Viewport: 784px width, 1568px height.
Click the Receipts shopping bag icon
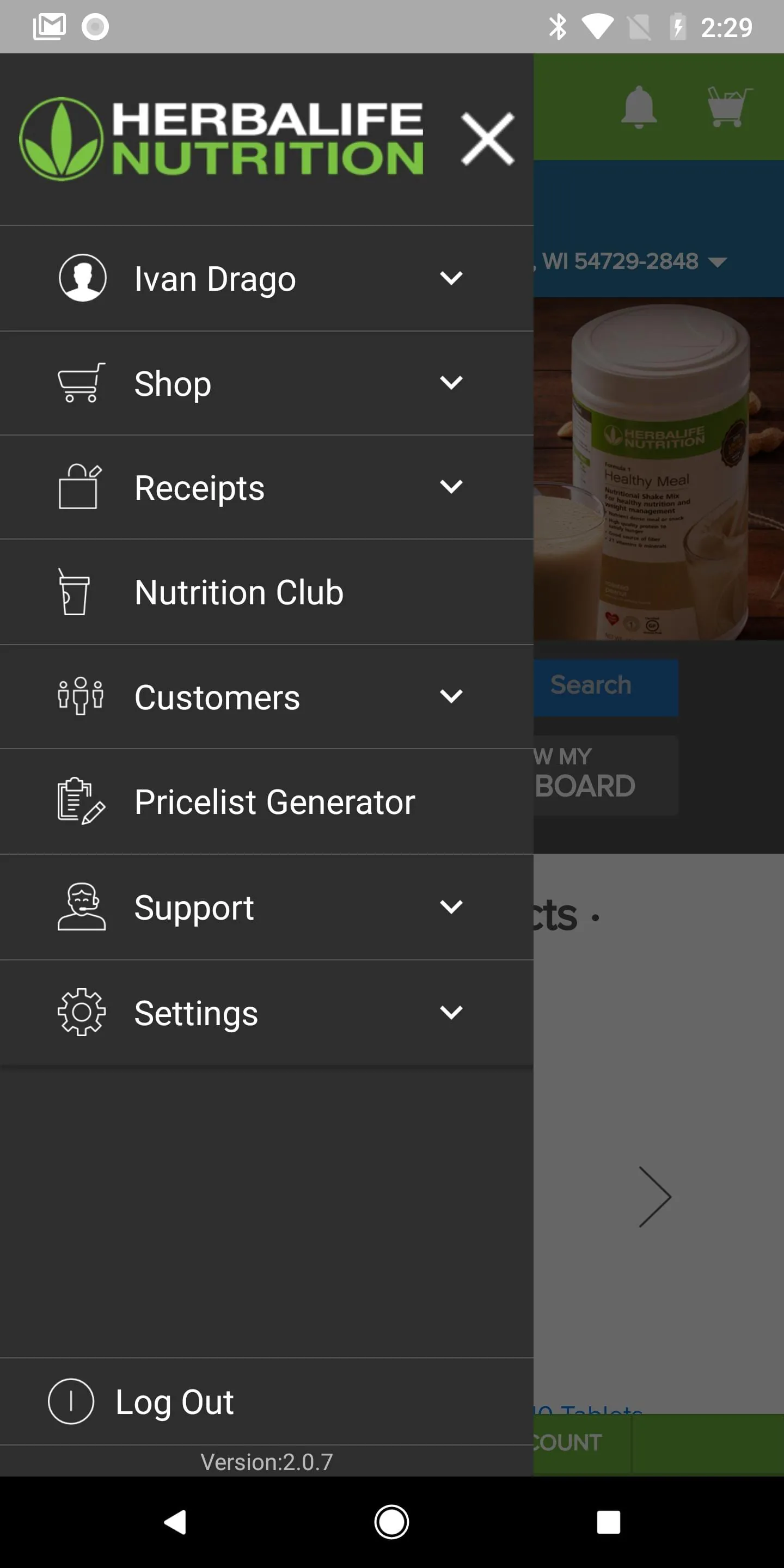pos(79,486)
